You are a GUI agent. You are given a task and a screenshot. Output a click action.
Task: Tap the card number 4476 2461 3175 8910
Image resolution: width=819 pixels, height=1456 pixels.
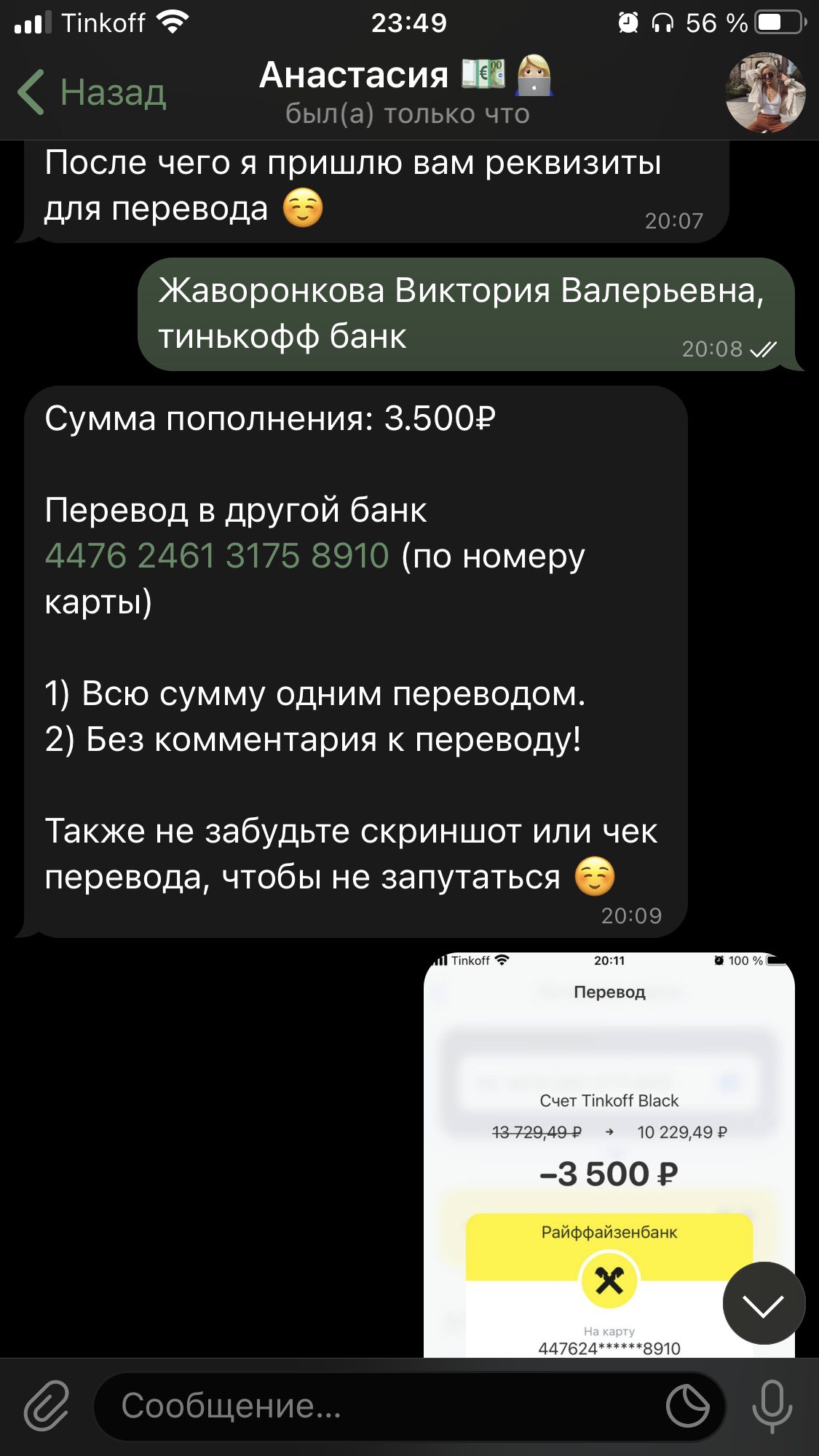217,556
